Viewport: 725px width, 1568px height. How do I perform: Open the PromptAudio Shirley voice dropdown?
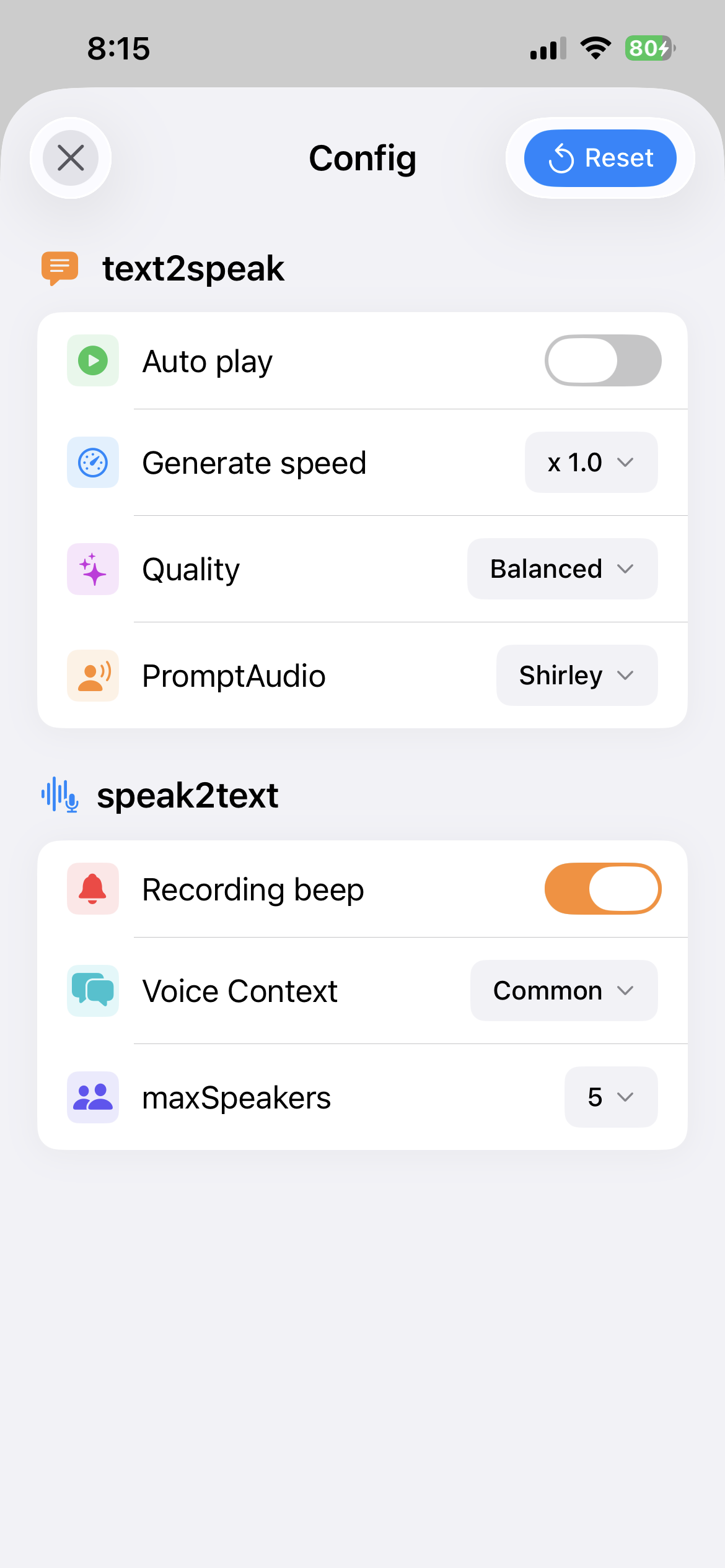(x=576, y=675)
